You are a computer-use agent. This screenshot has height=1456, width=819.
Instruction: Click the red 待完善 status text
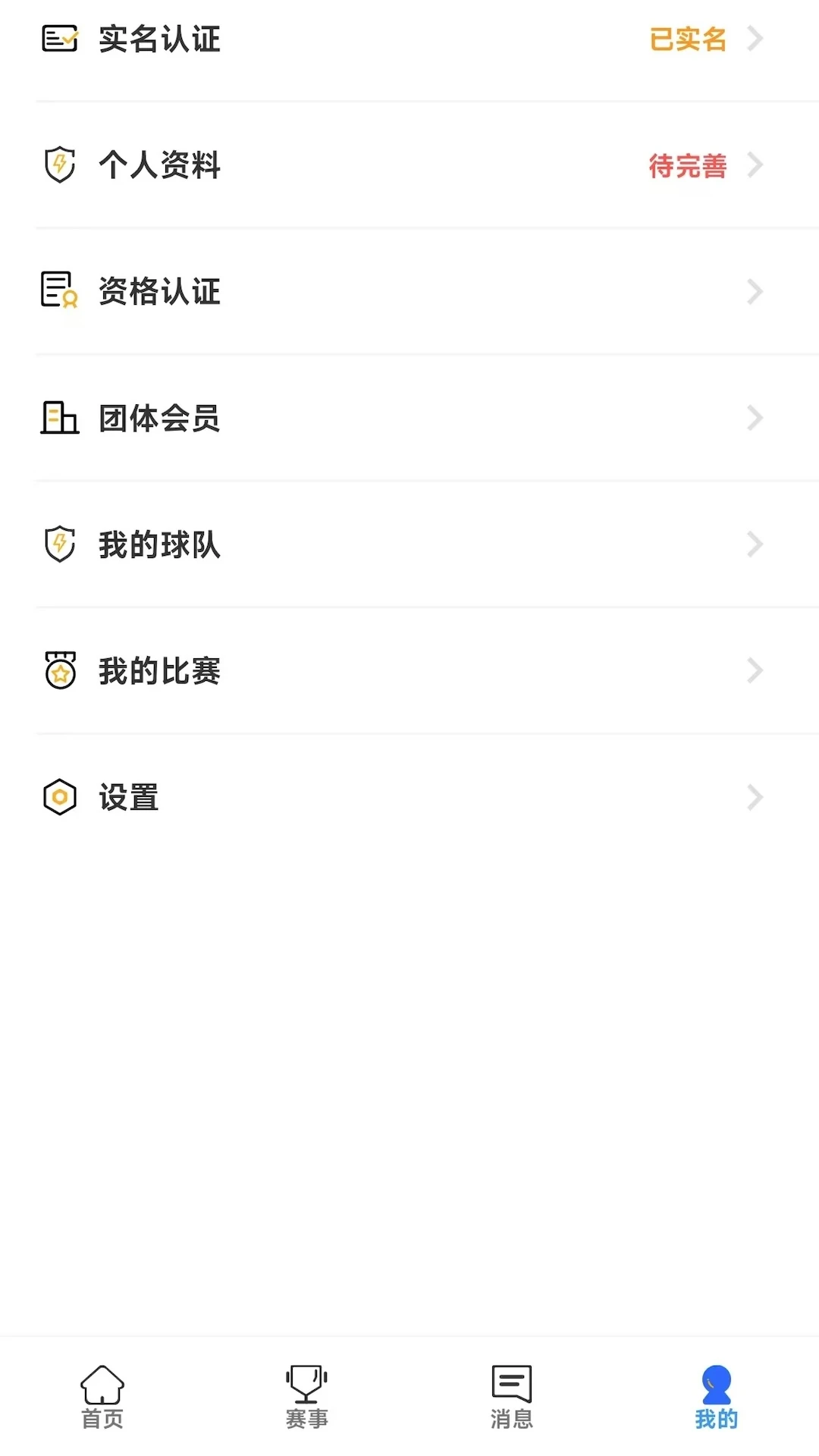[x=686, y=165]
